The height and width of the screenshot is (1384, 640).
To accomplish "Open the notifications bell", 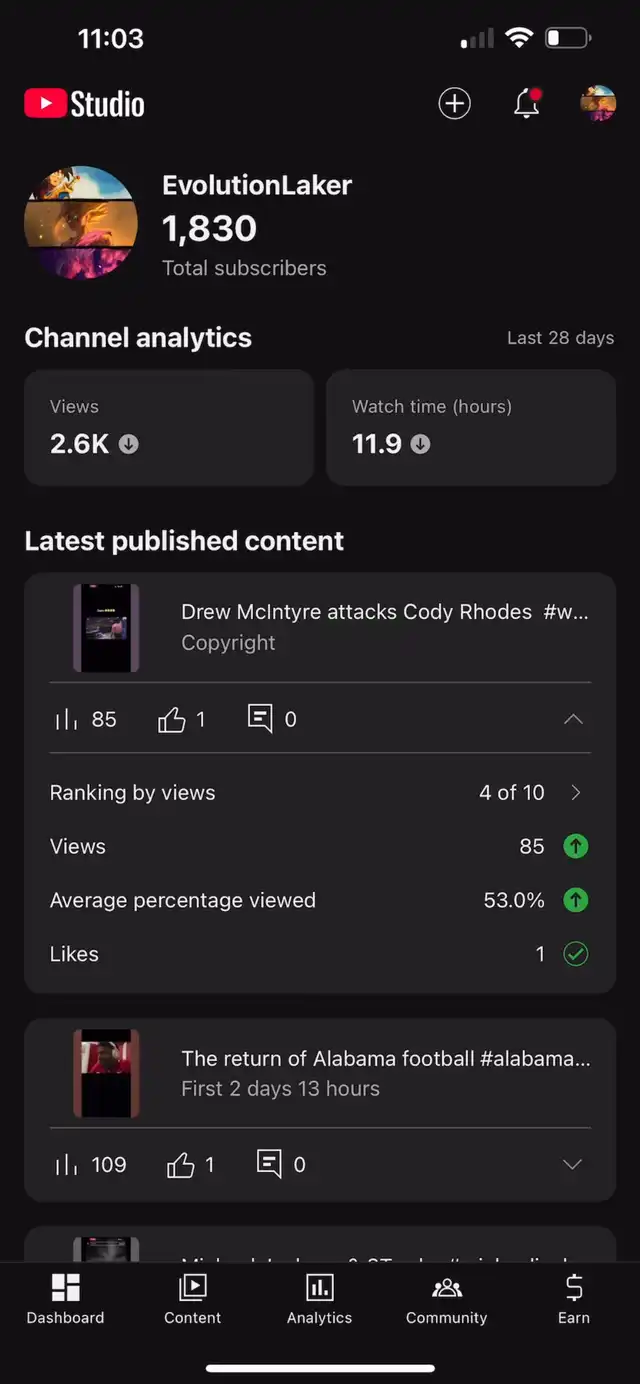I will pos(527,103).
